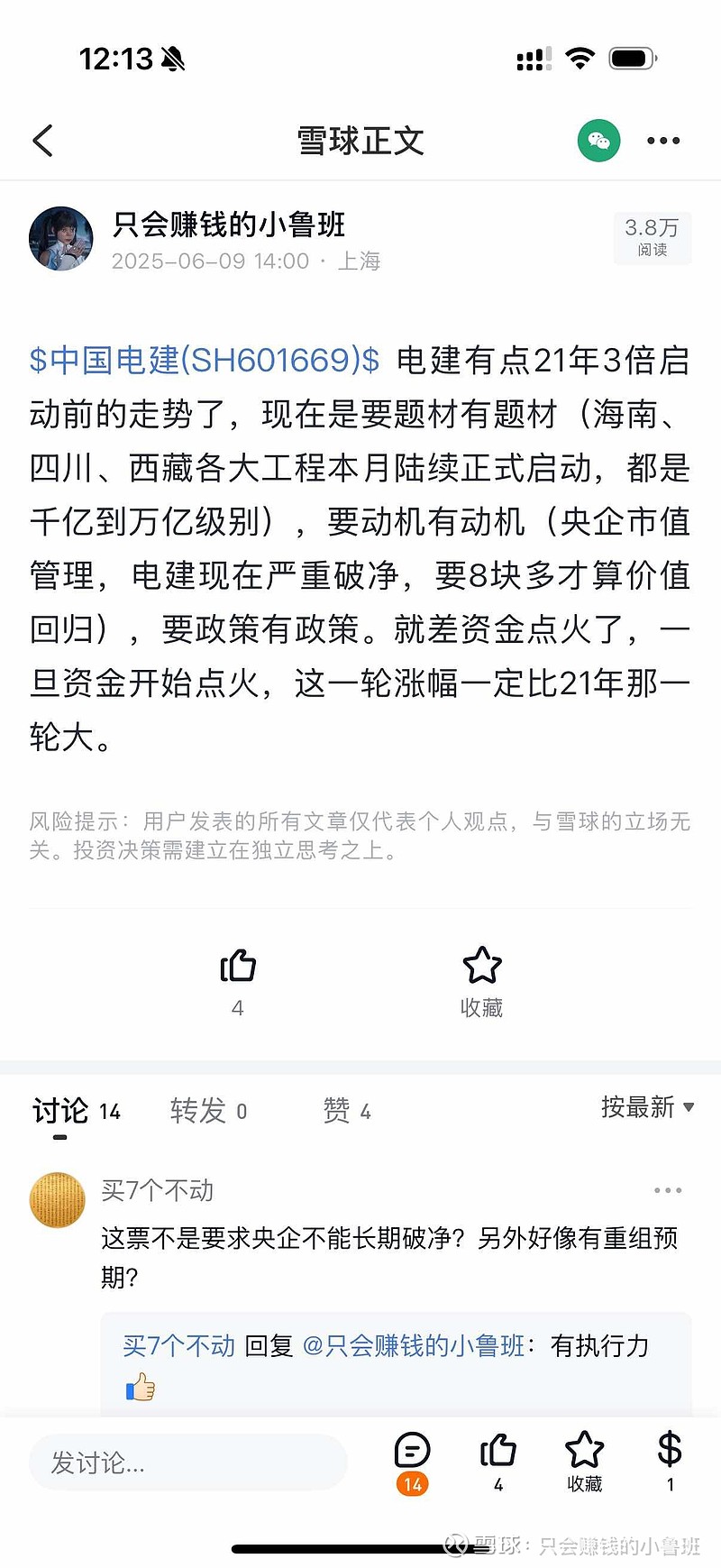Share the post via the WeChat icon
The height and width of the screenshot is (1568, 721).
tap(598, 141)
